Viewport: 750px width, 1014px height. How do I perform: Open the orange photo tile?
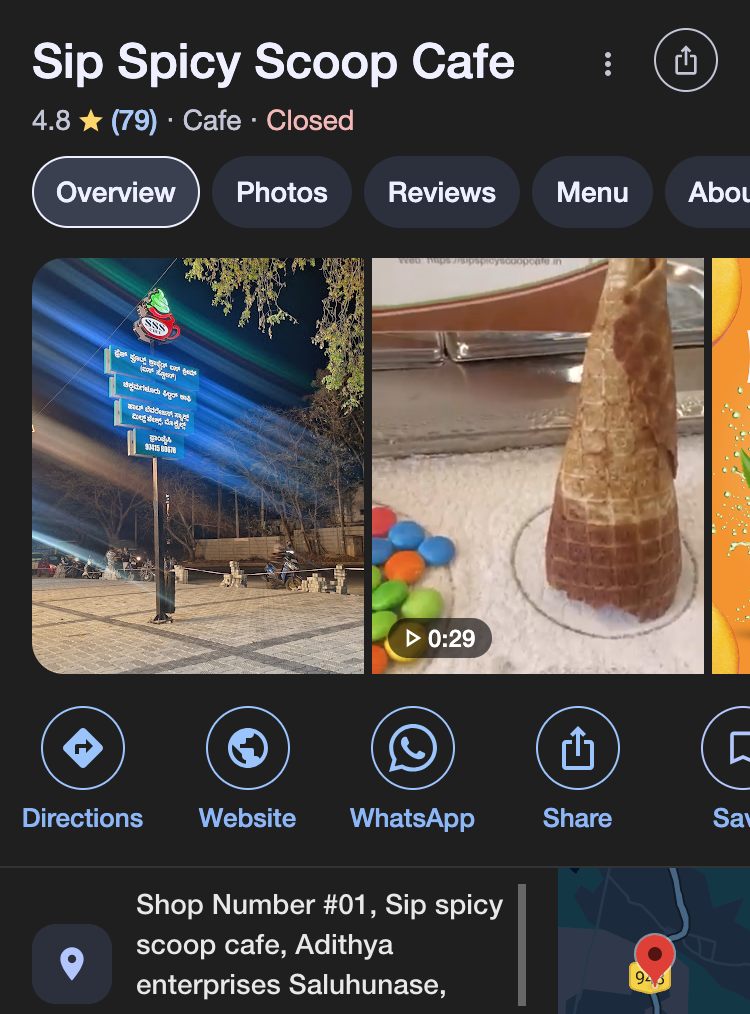(732, 465)
